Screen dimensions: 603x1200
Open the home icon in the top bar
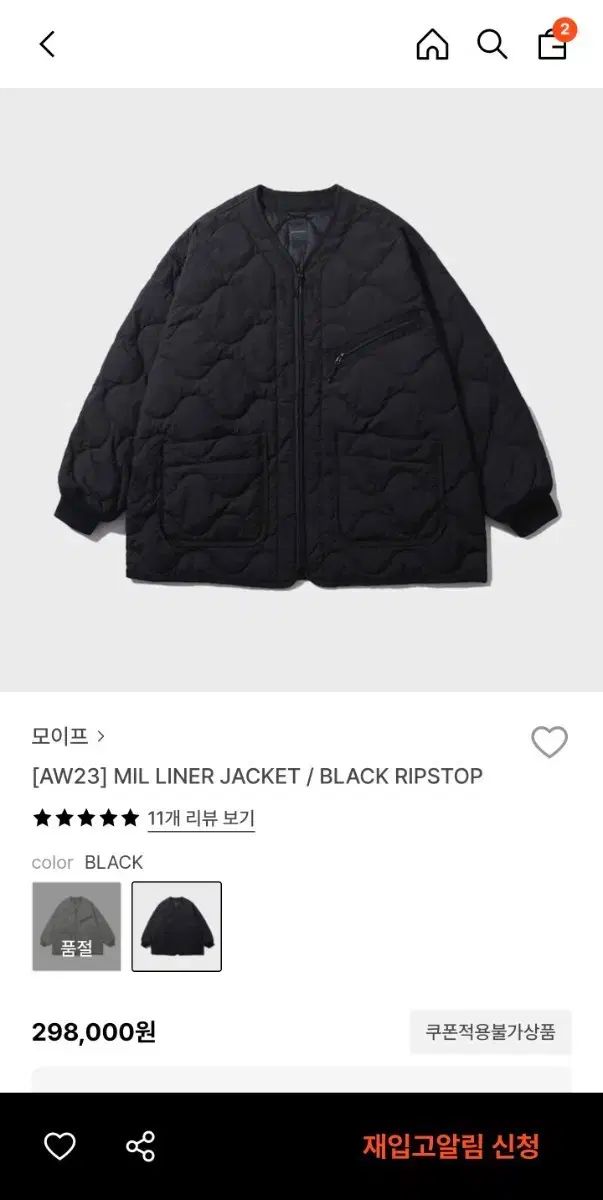(x=432, y=44)
